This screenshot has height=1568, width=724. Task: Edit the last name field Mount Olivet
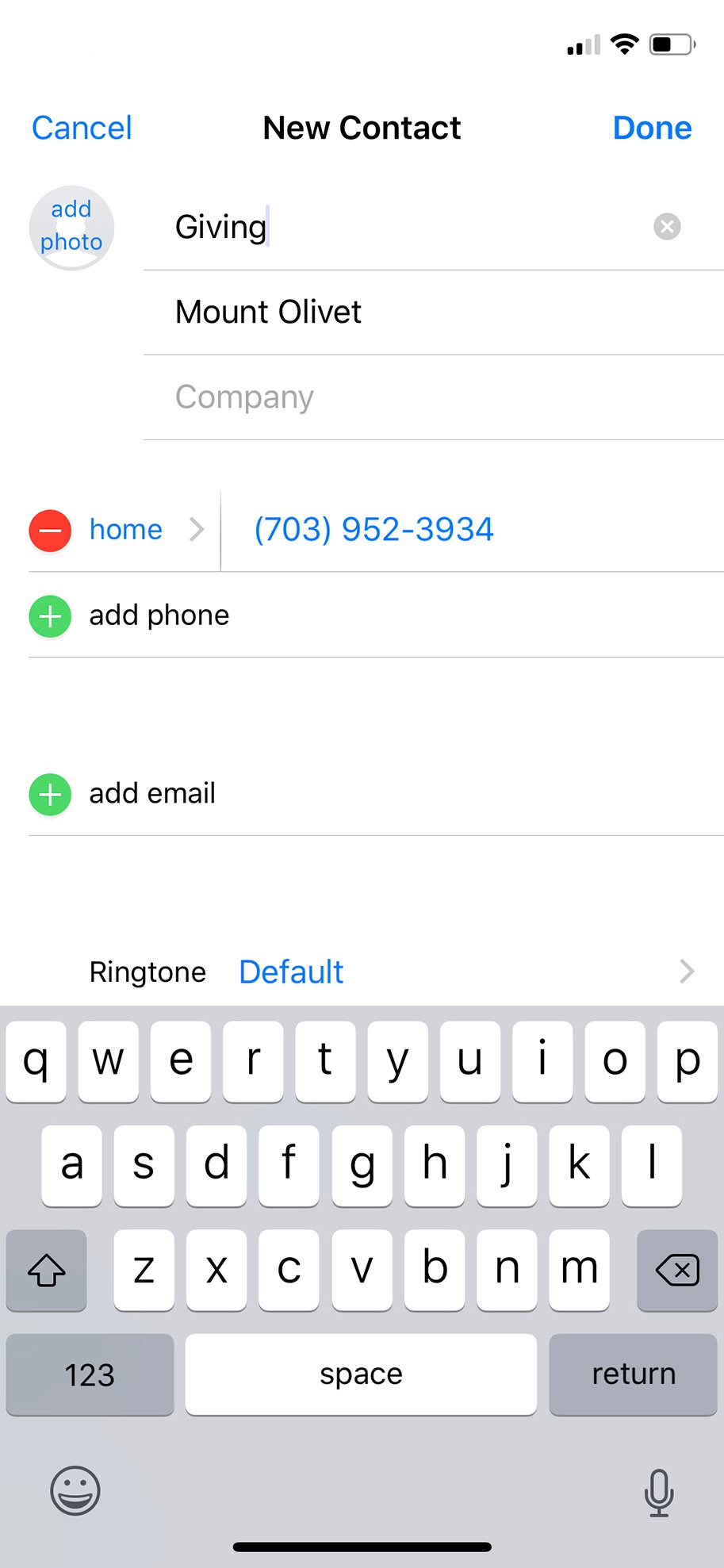(432, 312)
